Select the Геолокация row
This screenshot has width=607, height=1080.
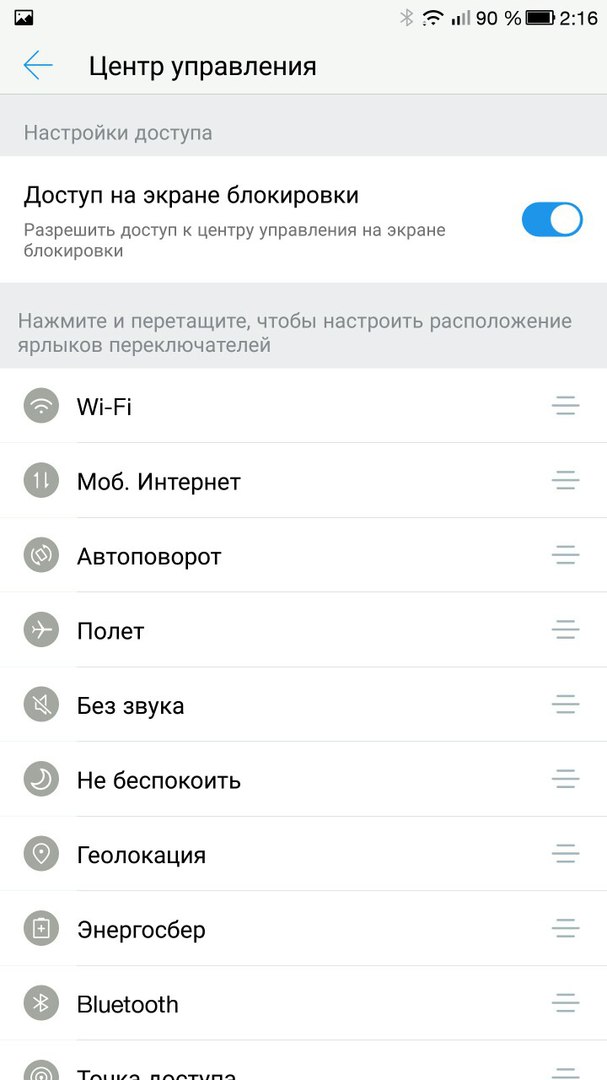click(x=303, y=854)
